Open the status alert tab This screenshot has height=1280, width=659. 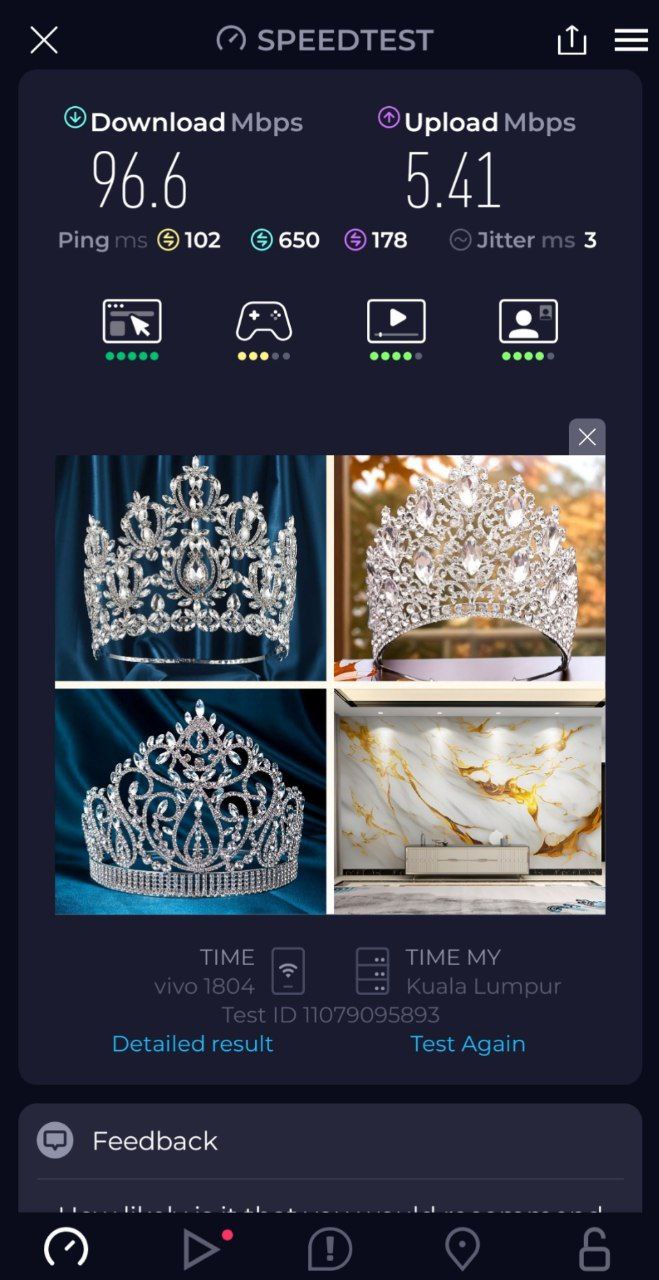coord(330,1248)
